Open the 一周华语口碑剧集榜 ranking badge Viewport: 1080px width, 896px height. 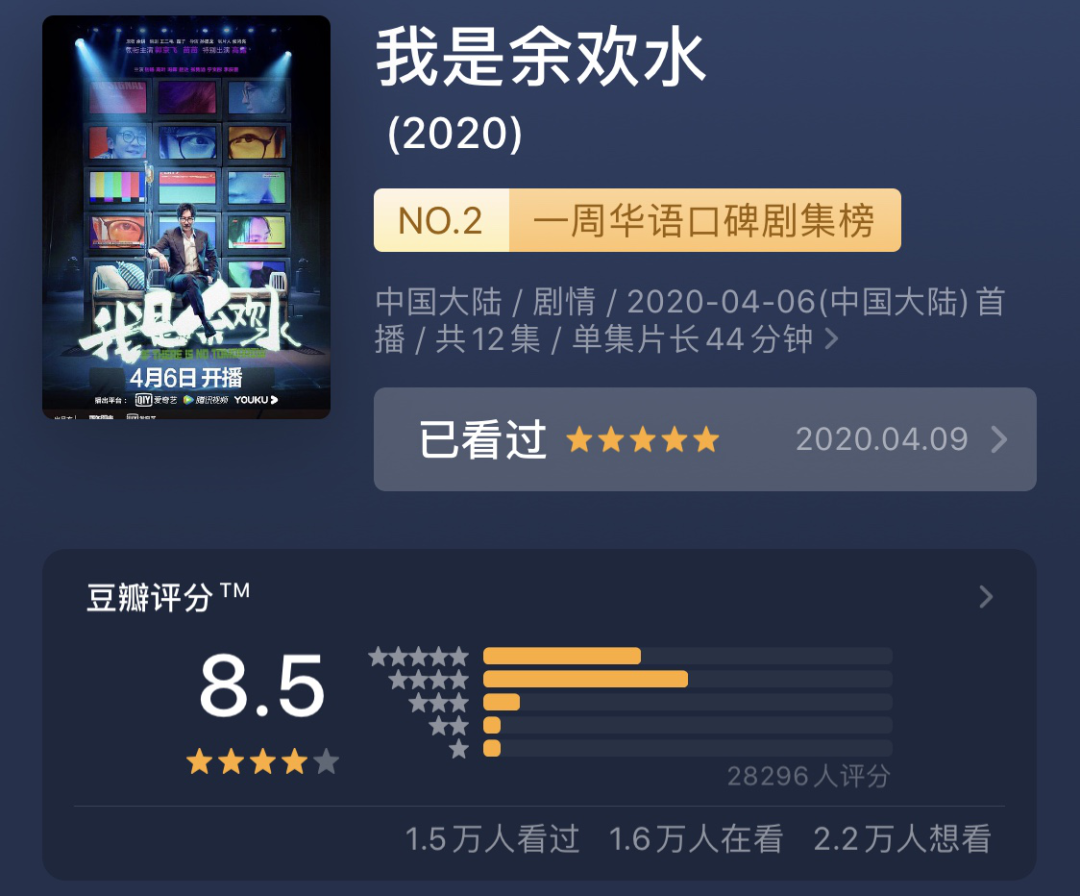(x=637, y=220)
